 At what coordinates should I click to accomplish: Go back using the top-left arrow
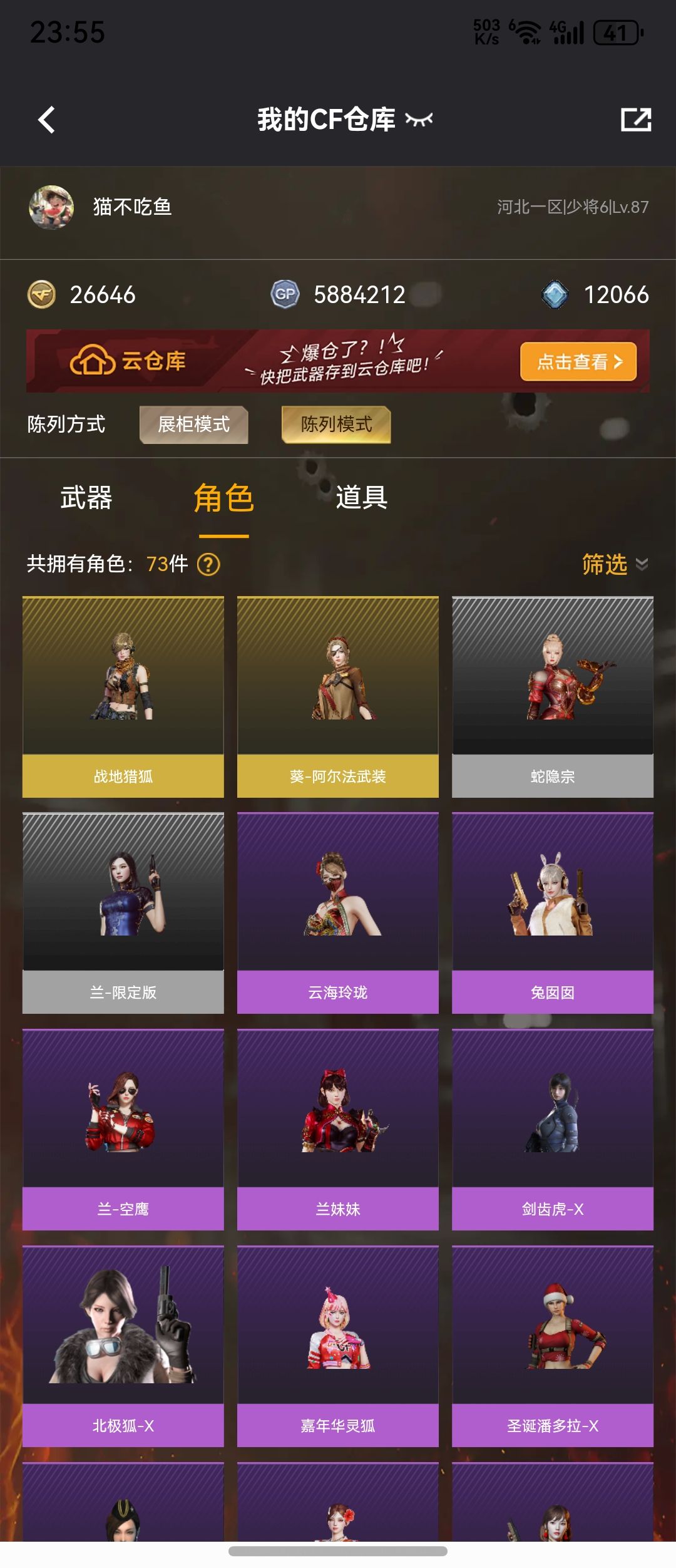pos(47,120)
